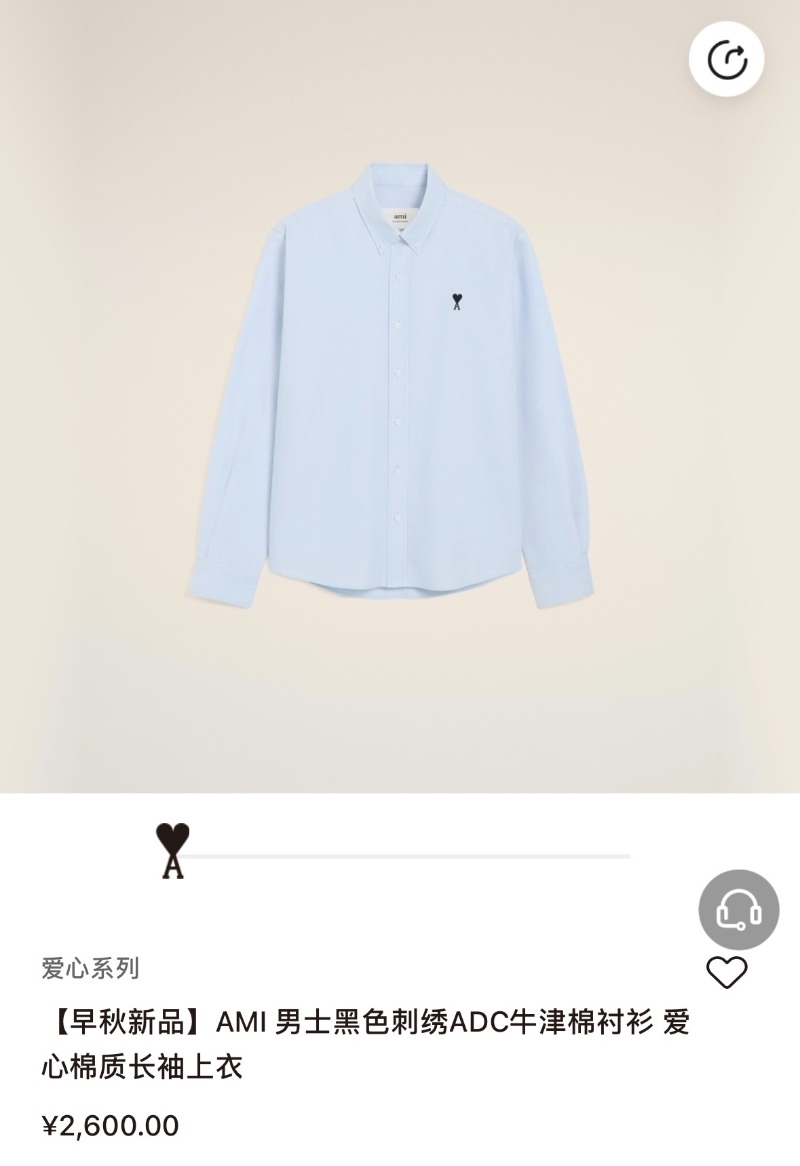Add the shirt to favorites with the heart
Viewport: 800px width, 1166px height.
pos(727,972)
